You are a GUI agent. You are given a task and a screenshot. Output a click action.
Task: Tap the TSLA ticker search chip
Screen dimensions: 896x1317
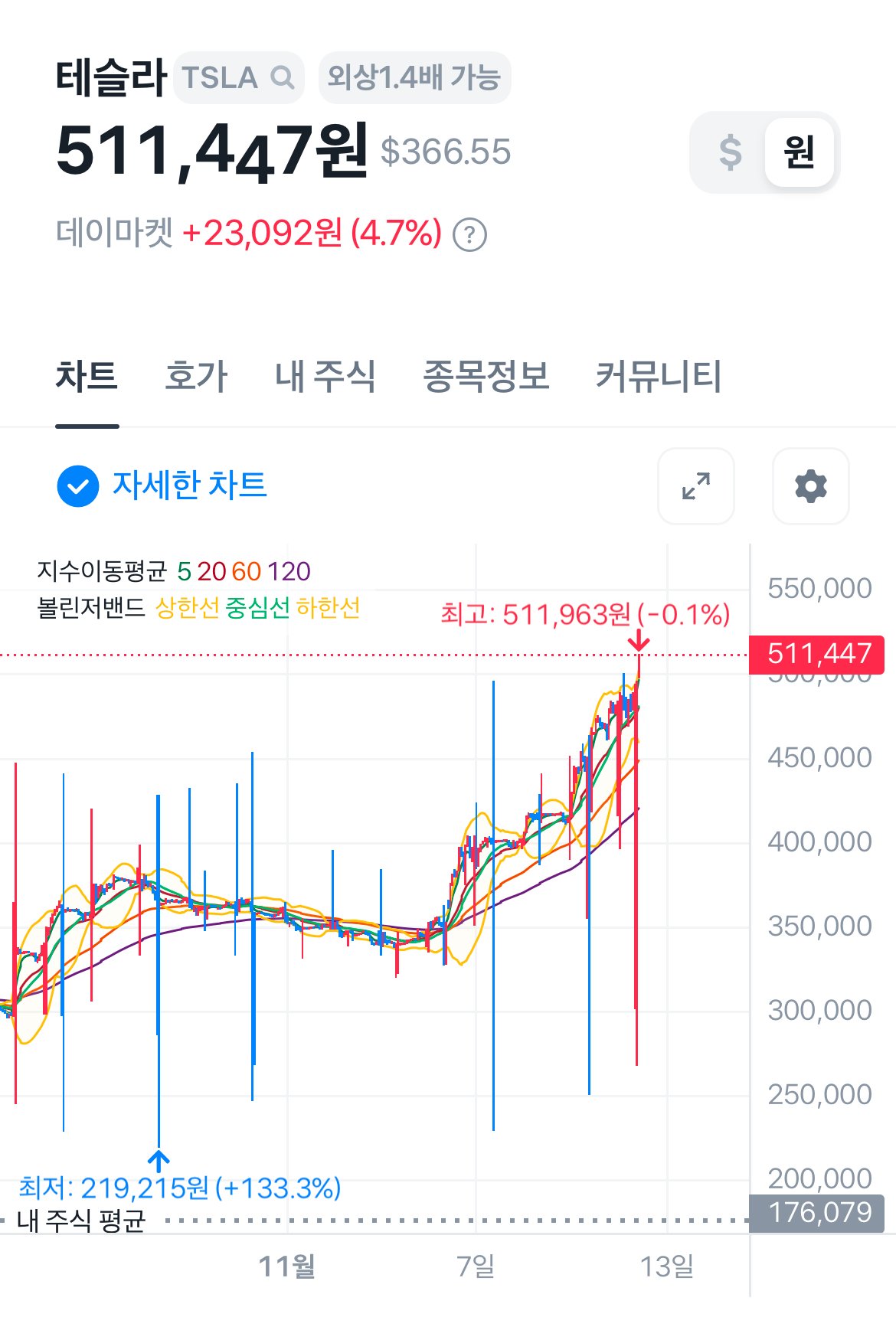(238, 77)
